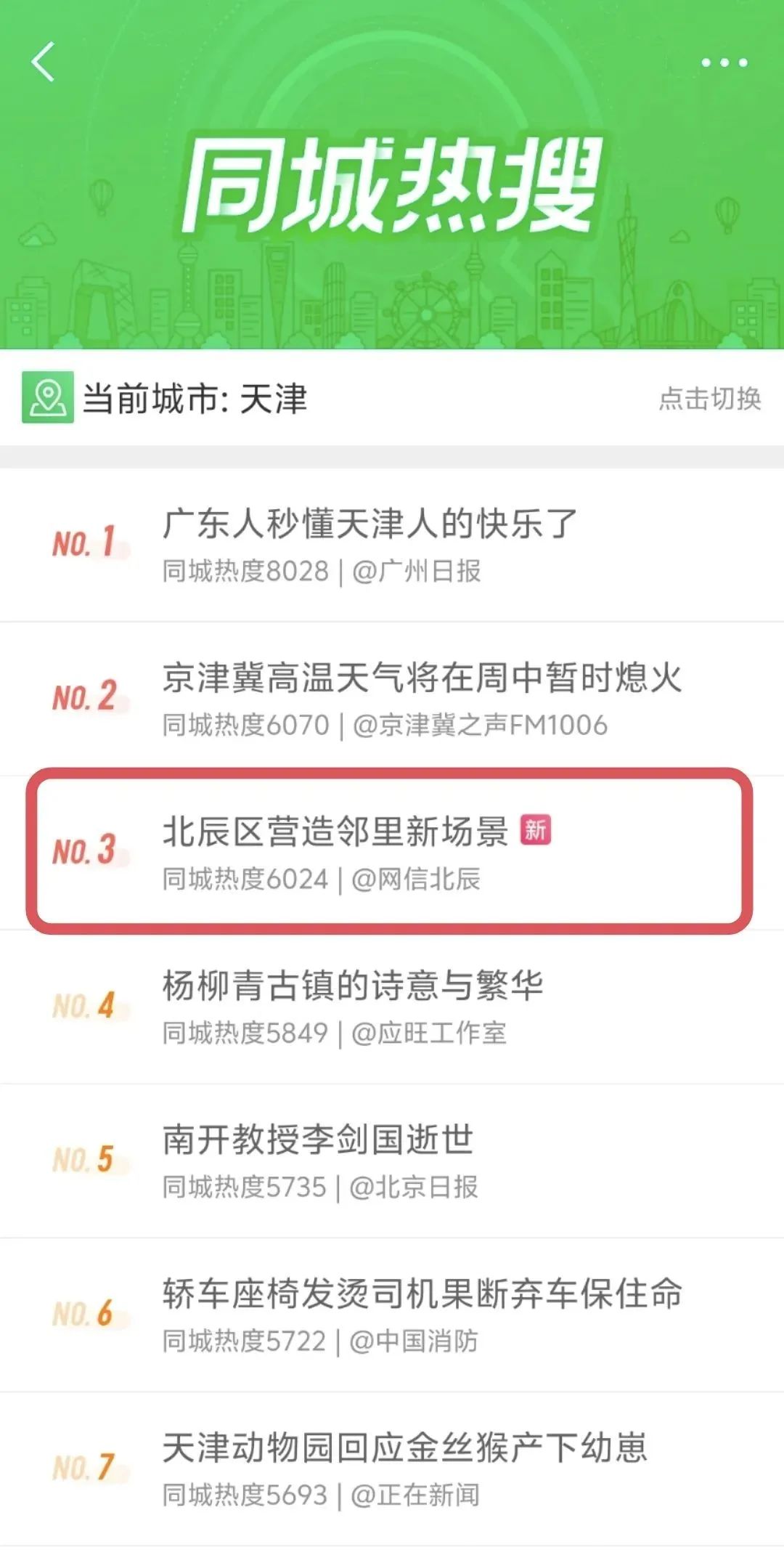This screenshot has width=784, height=1555.
Task: Open the three-dot overflow menu
Action: pyautogui.click(x=724, y=63)
